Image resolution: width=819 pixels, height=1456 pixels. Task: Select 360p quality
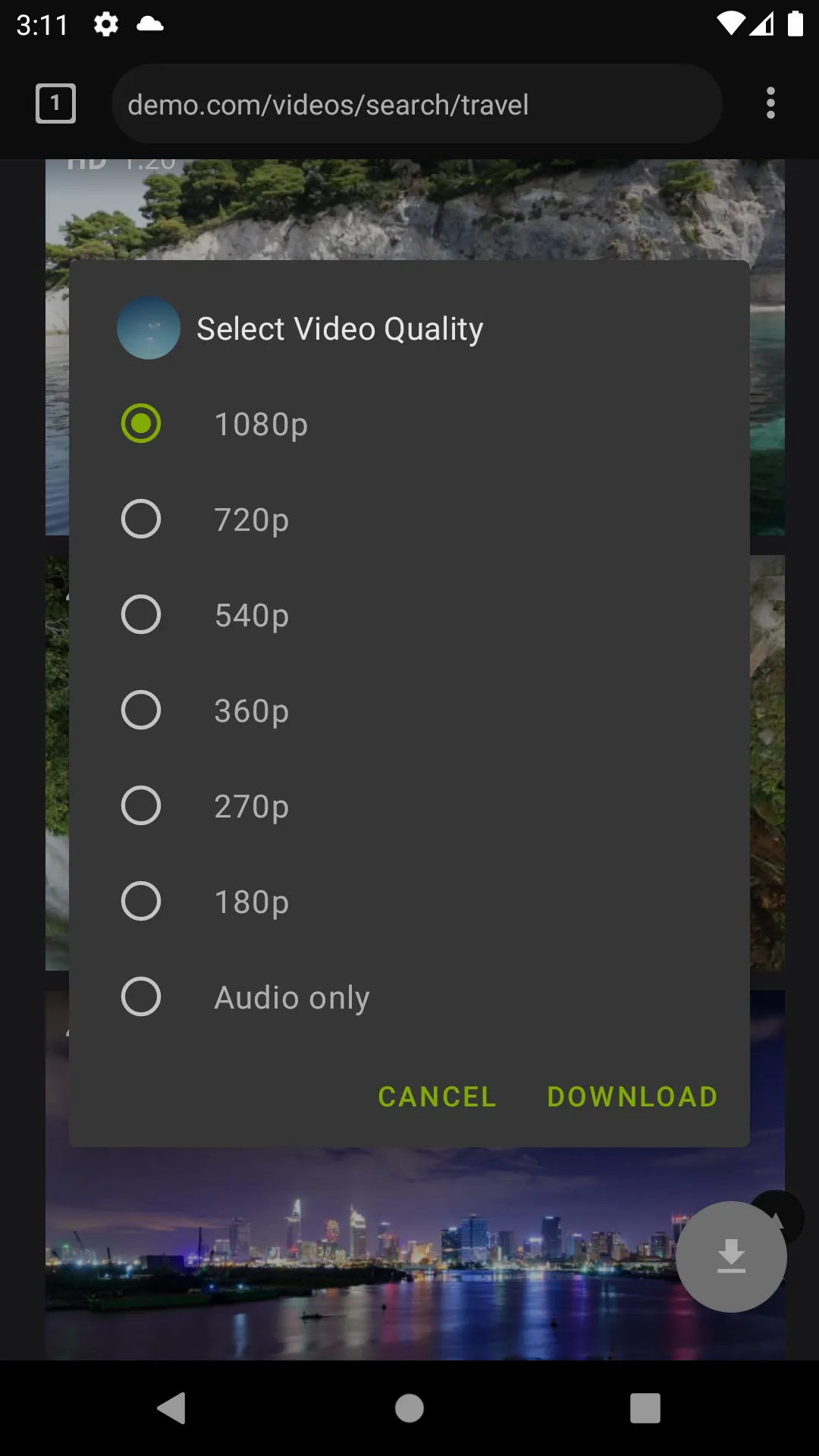click(x=409, y=711)
